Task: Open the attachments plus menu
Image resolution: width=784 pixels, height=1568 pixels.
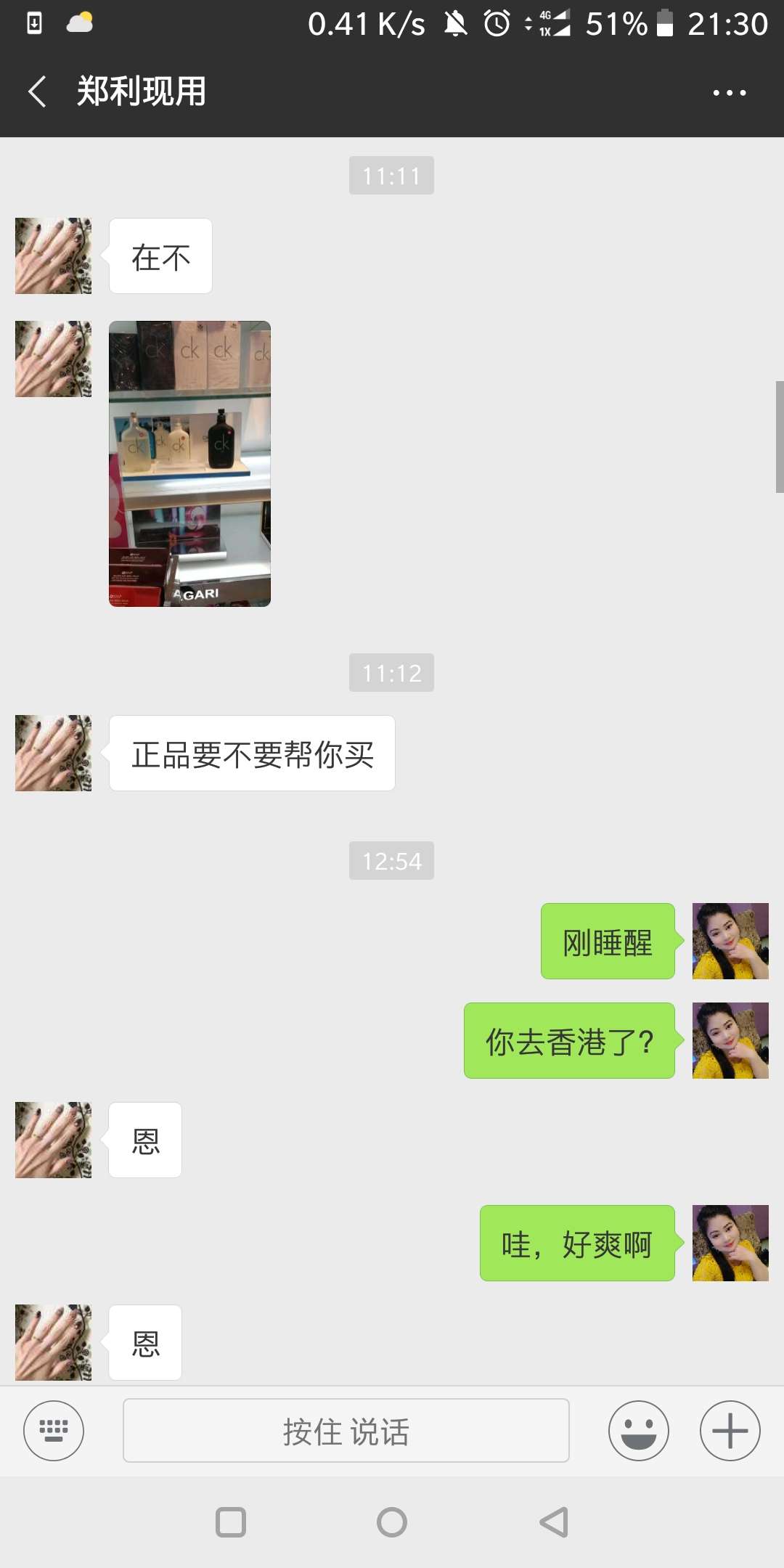Action: 729,1431
